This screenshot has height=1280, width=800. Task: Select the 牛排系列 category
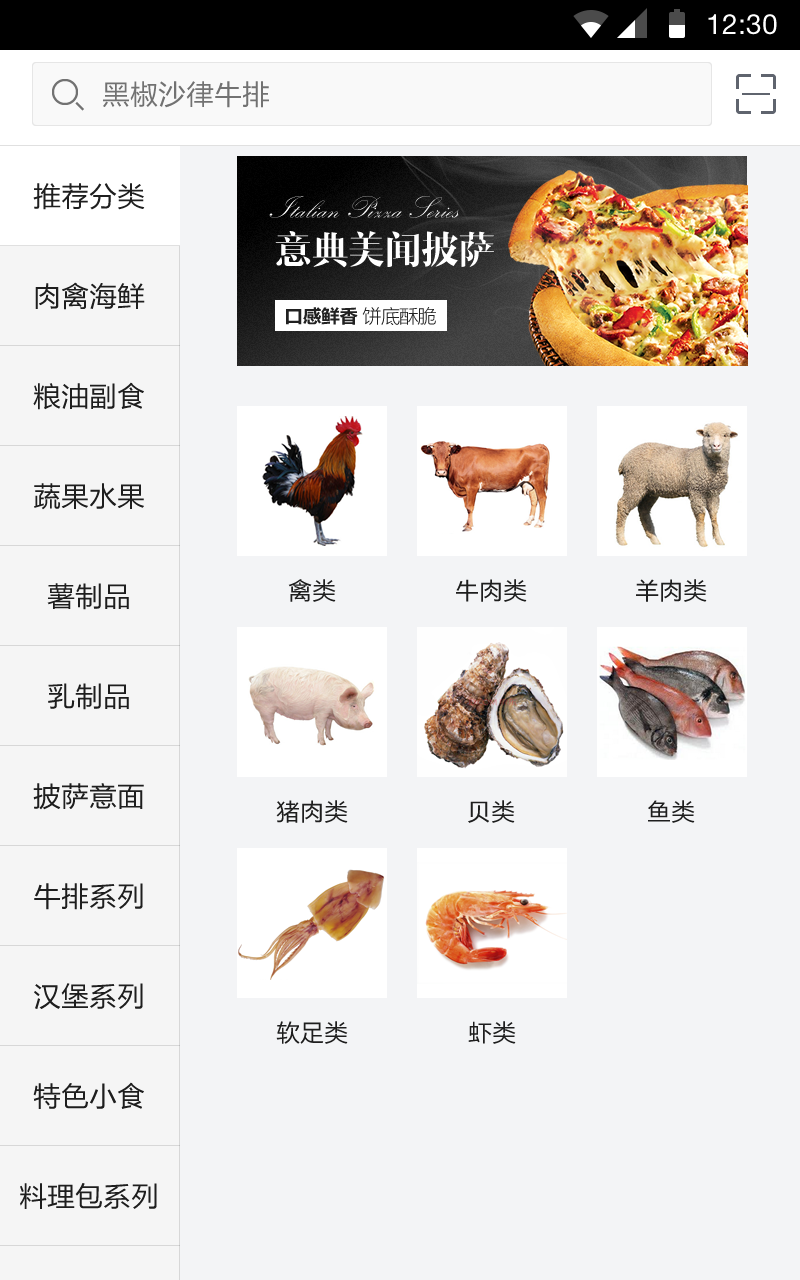(88, 895)
